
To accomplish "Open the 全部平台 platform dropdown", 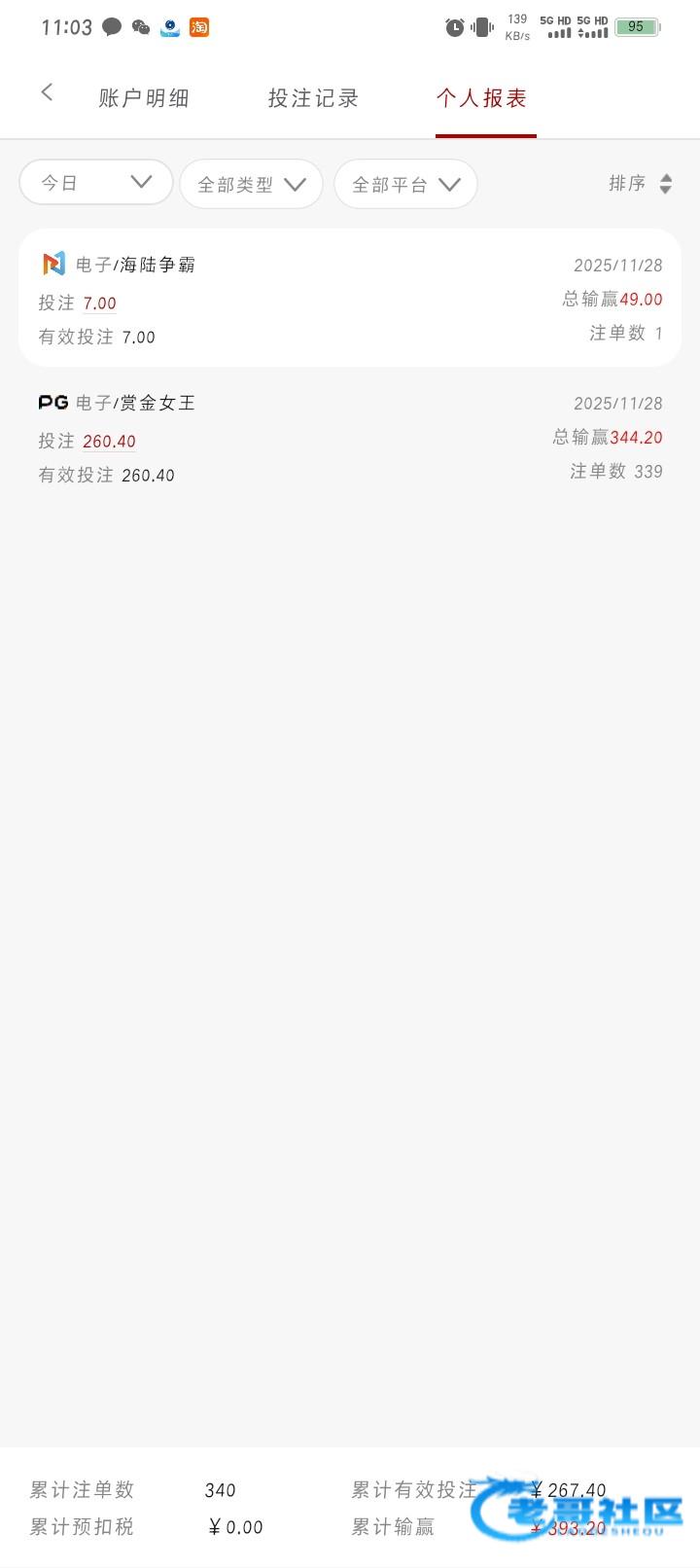I will (x=405, y=184).
